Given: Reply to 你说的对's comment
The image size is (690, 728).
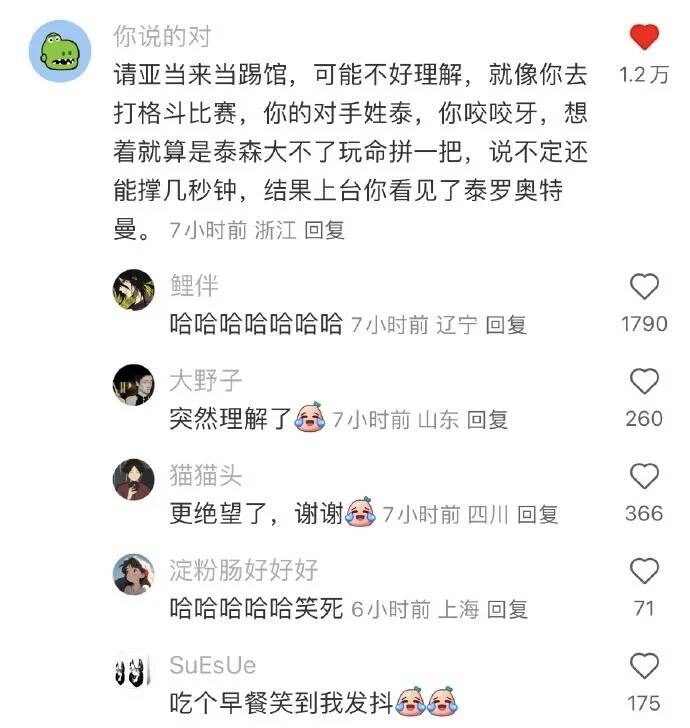Looking at the screenshot, I should tap(325, 231).
